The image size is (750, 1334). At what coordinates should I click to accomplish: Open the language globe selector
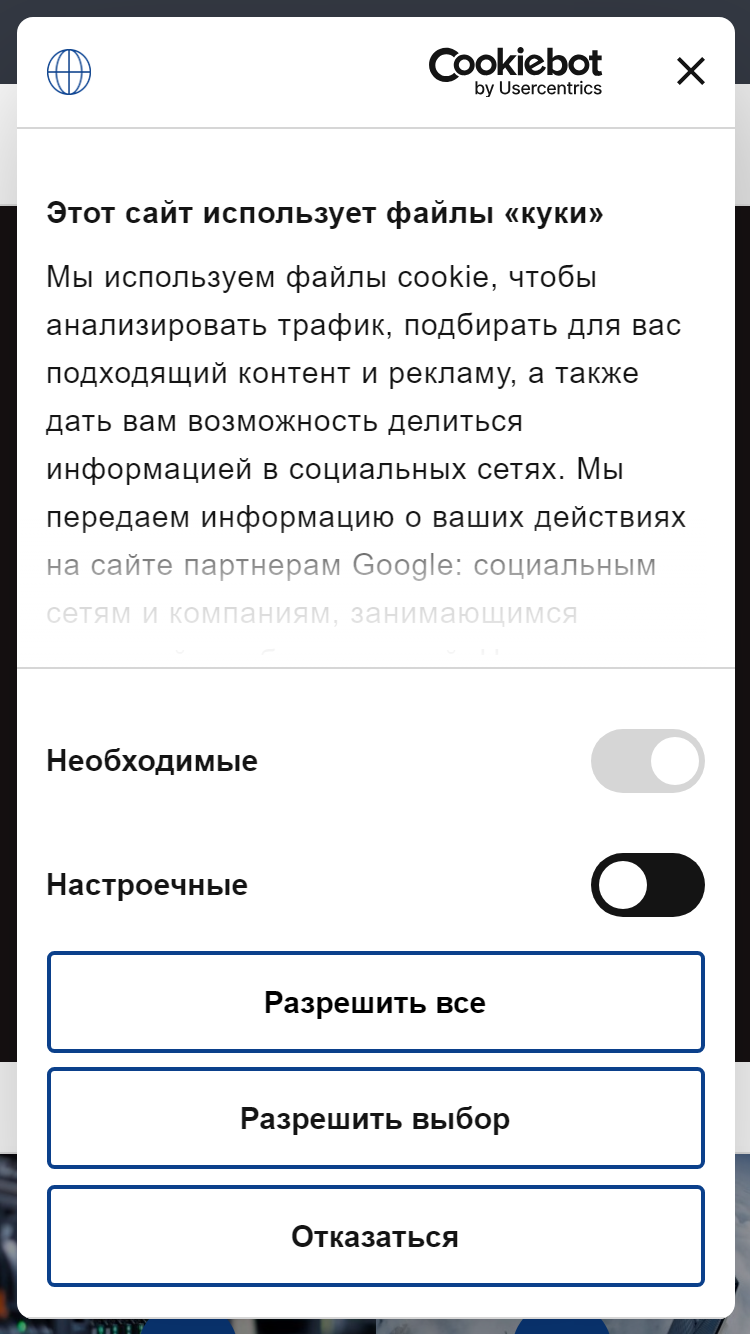pos(69,72)
